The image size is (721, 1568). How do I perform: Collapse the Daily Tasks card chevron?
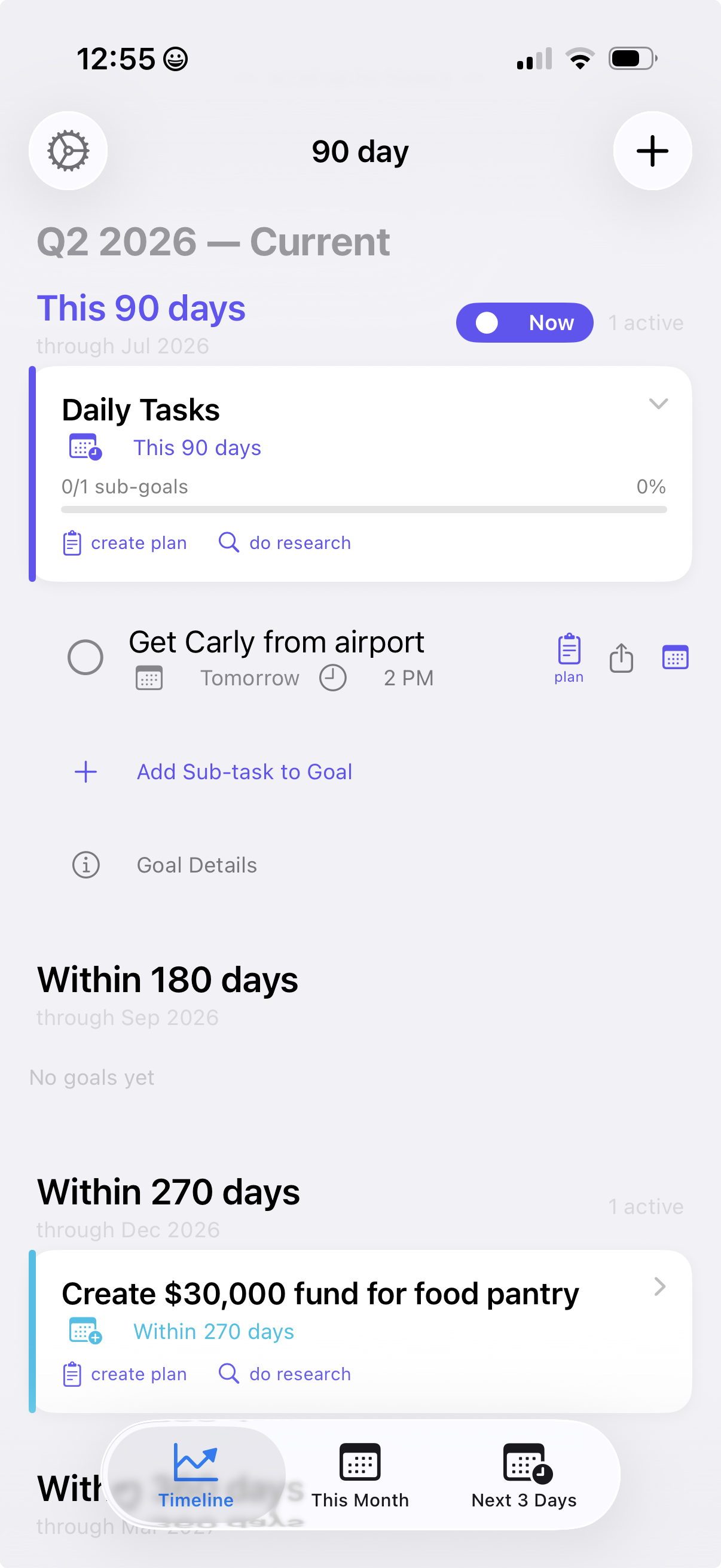pos(658,404)
